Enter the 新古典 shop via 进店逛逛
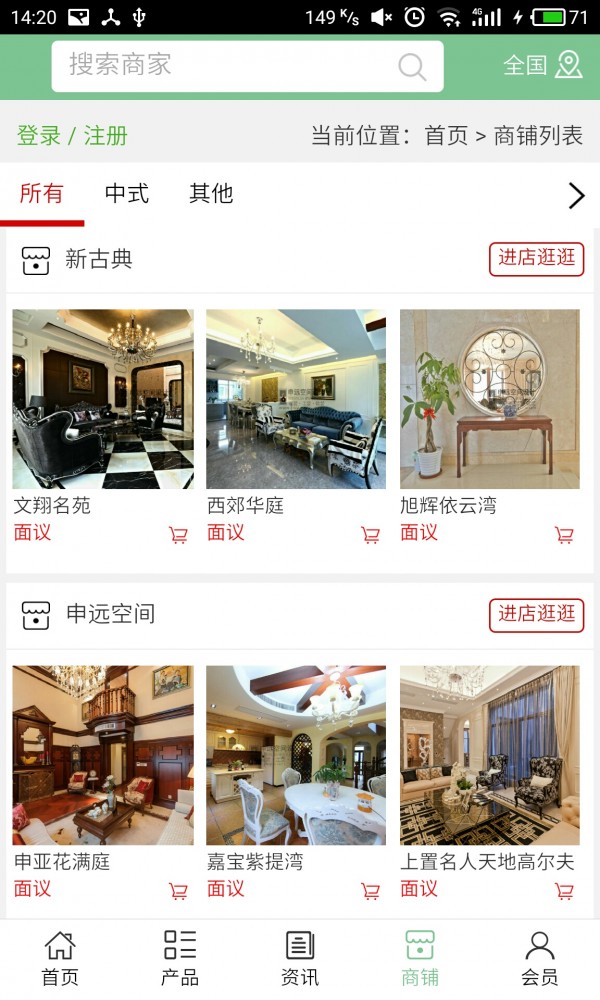 (x=537, y=258)
